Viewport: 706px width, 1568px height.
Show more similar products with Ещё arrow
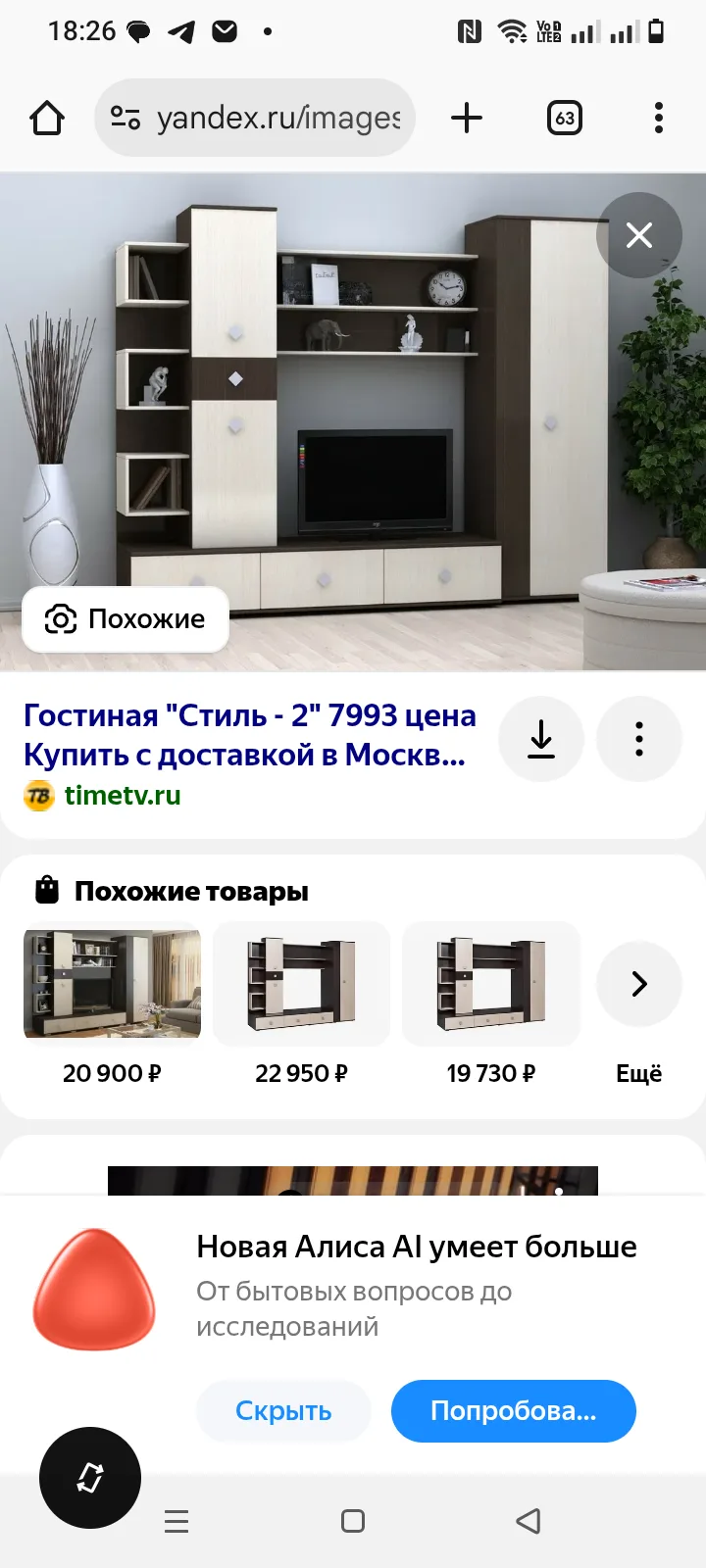(638, 984)
